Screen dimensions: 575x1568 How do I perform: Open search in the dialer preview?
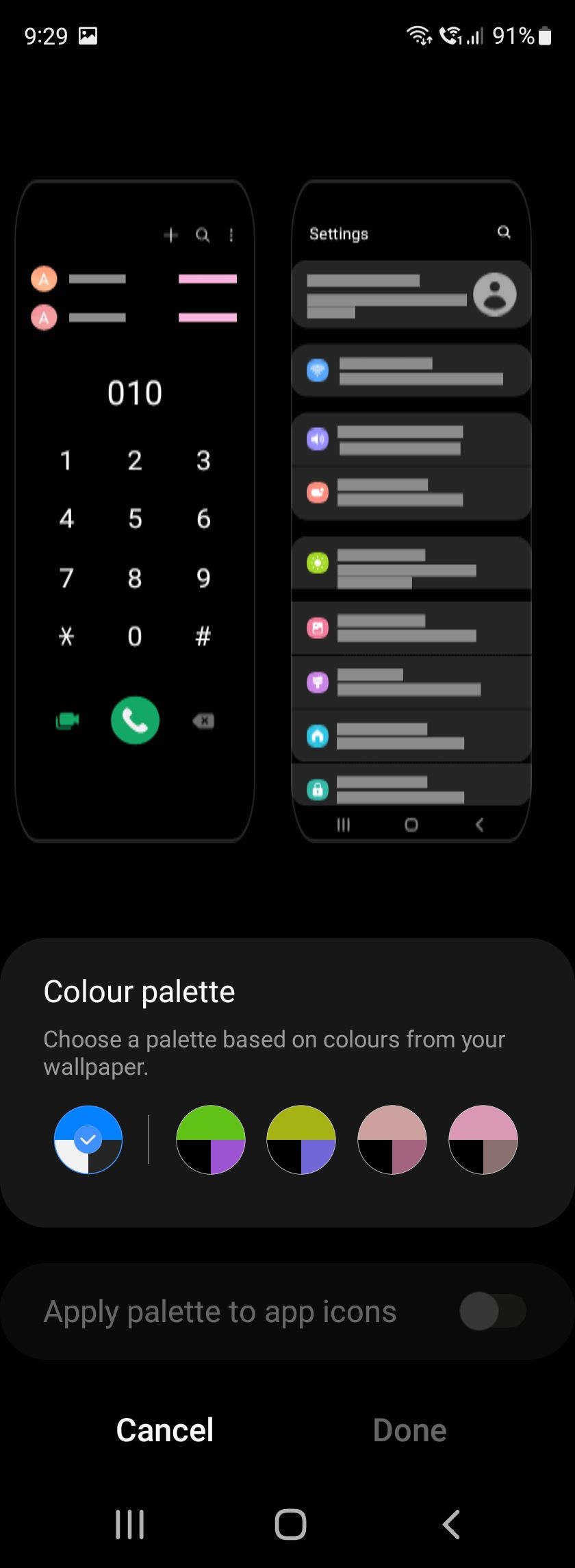[x=203, y=235]
